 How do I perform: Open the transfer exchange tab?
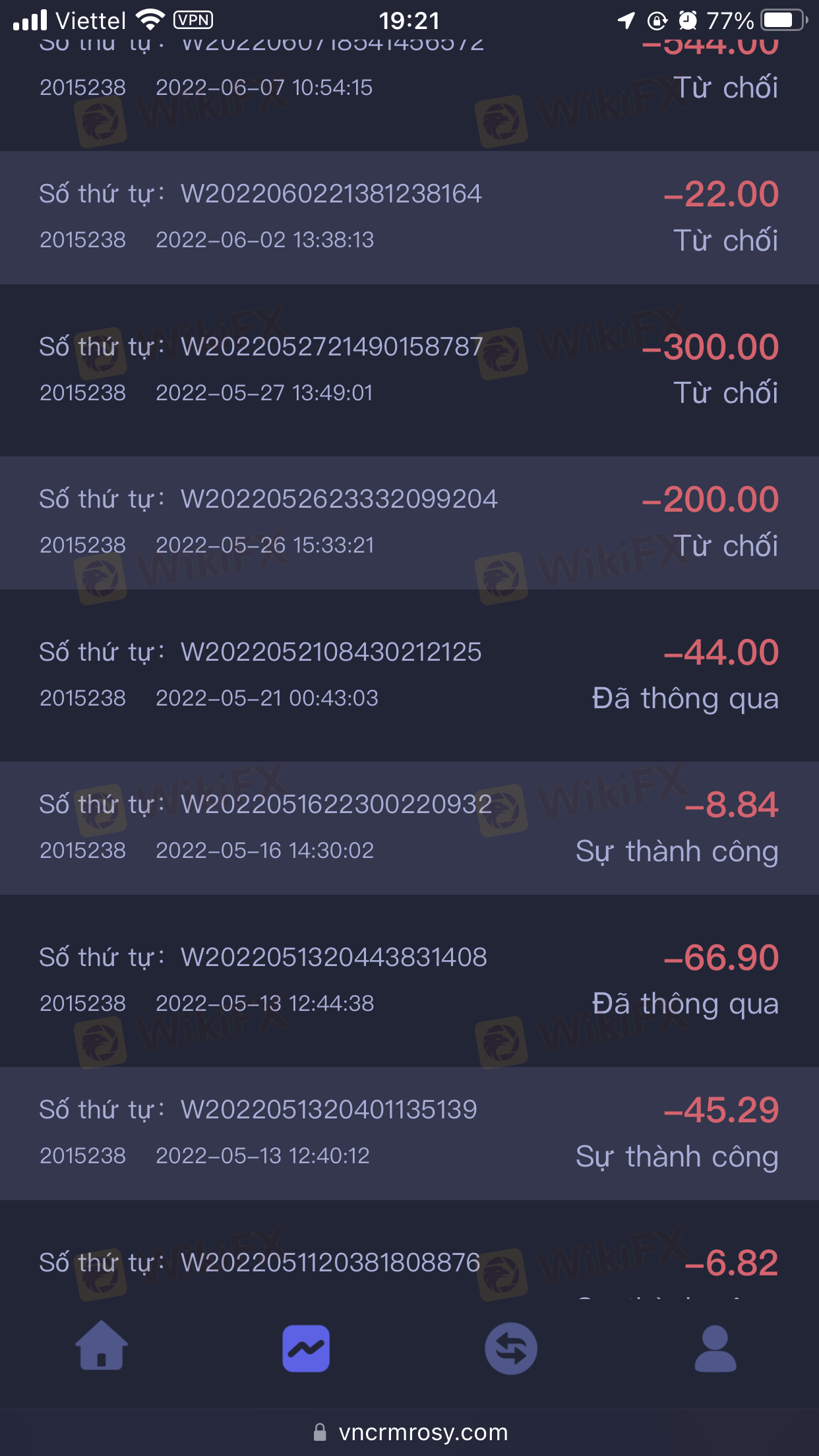[x=511, y=1349]
